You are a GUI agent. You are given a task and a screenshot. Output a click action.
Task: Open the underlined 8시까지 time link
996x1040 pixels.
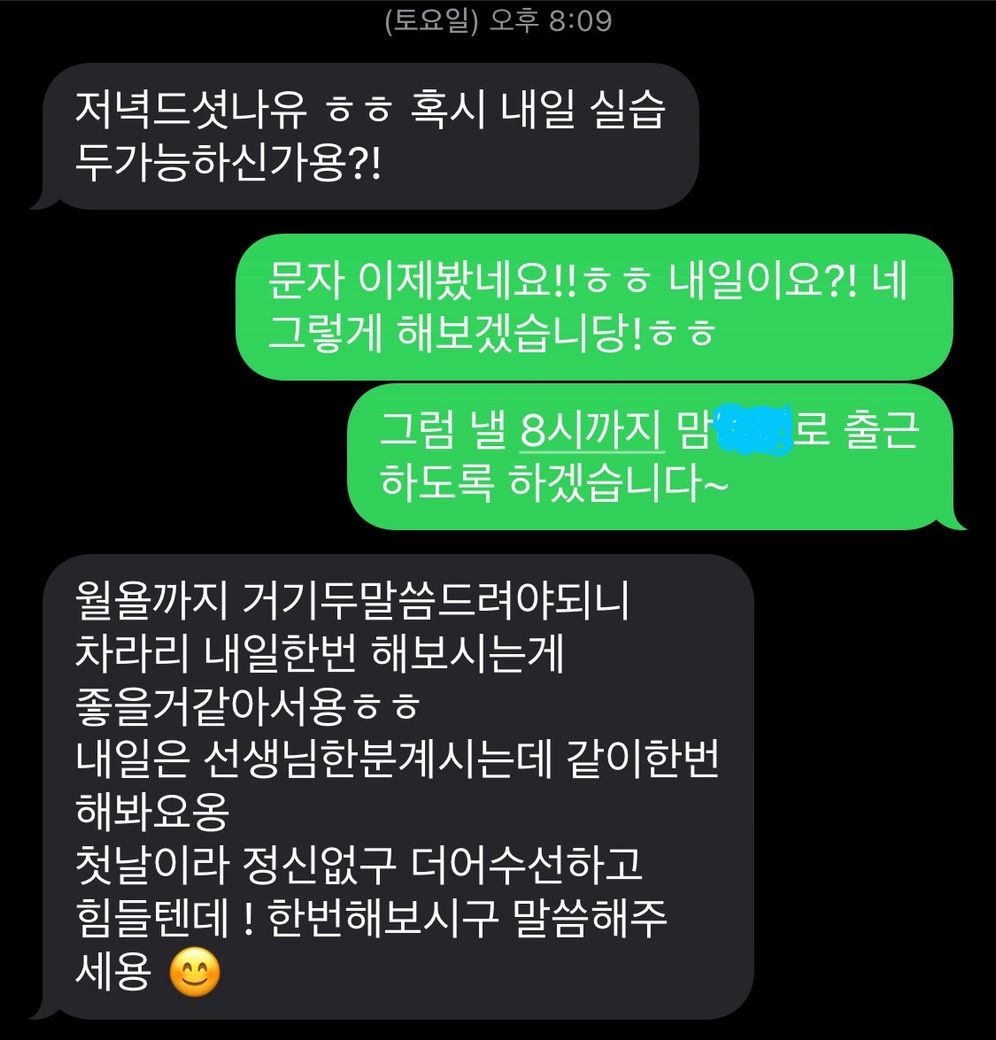592,433
